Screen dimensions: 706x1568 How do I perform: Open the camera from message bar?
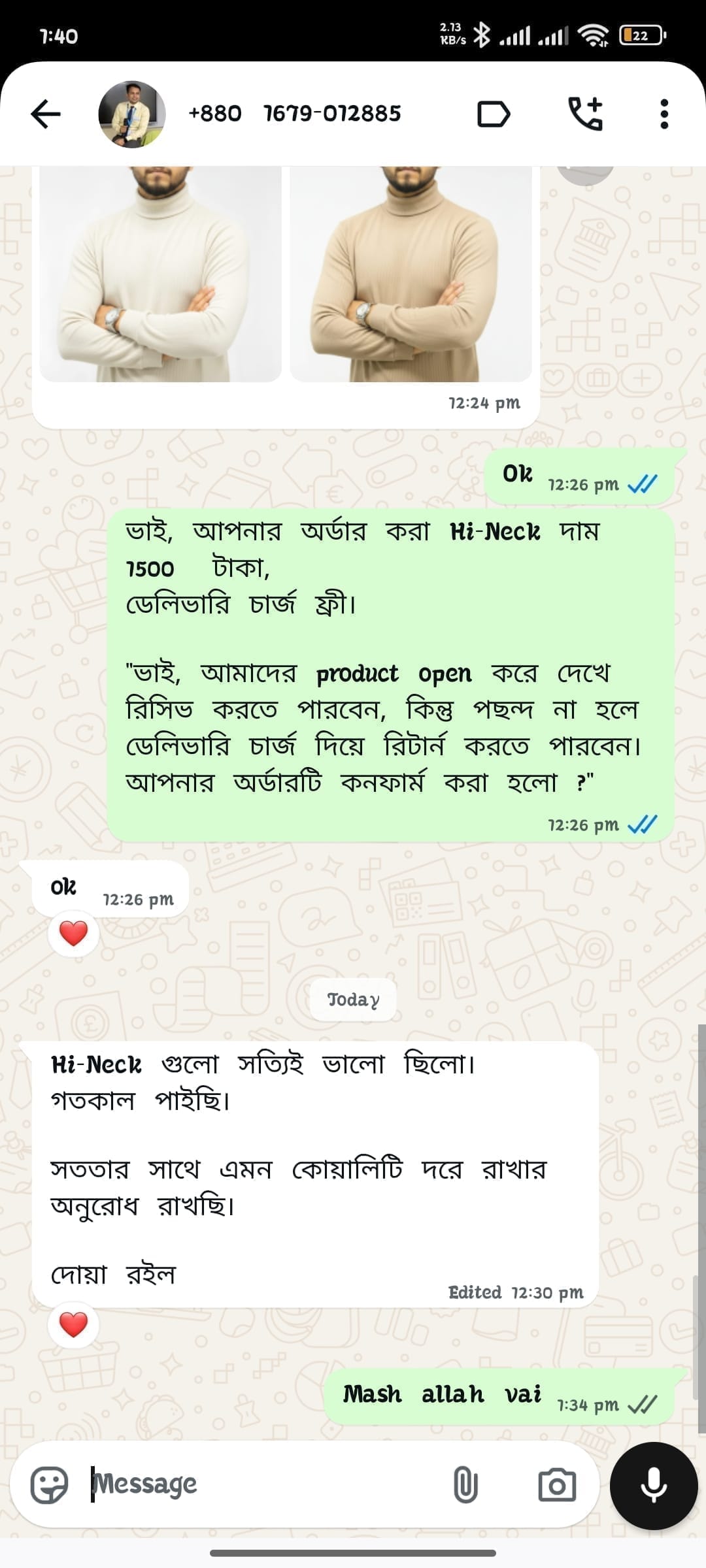click(557, 1484)
